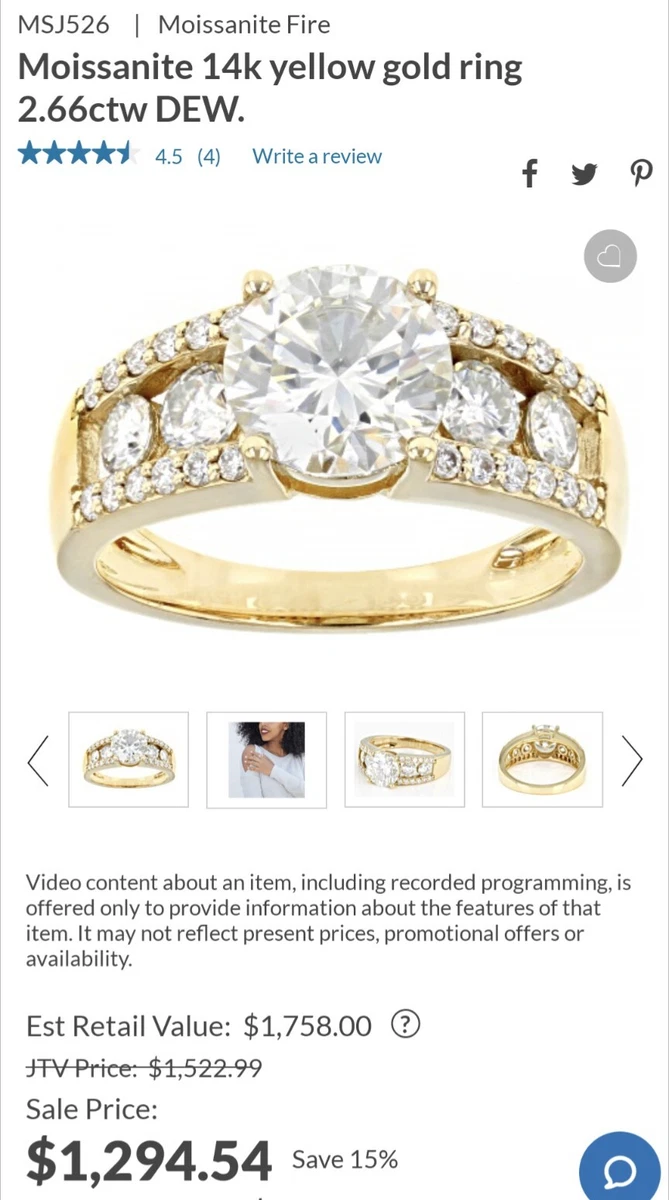Select the front-view ring thumbnail
The image size is (669, 1200).
[x=128, y=760]
